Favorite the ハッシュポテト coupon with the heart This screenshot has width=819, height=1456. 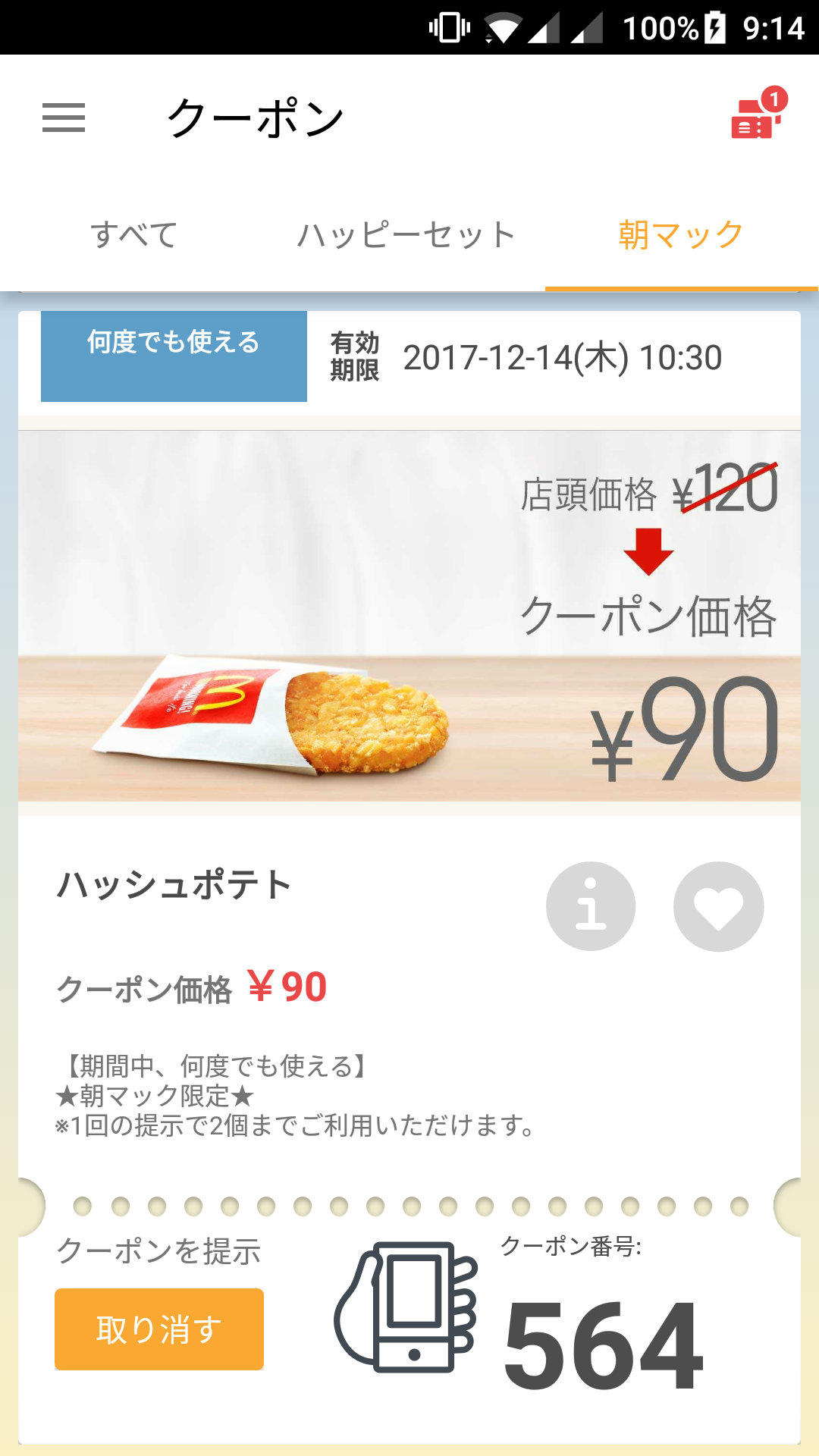pyautogui.click(x=718, y=906)
